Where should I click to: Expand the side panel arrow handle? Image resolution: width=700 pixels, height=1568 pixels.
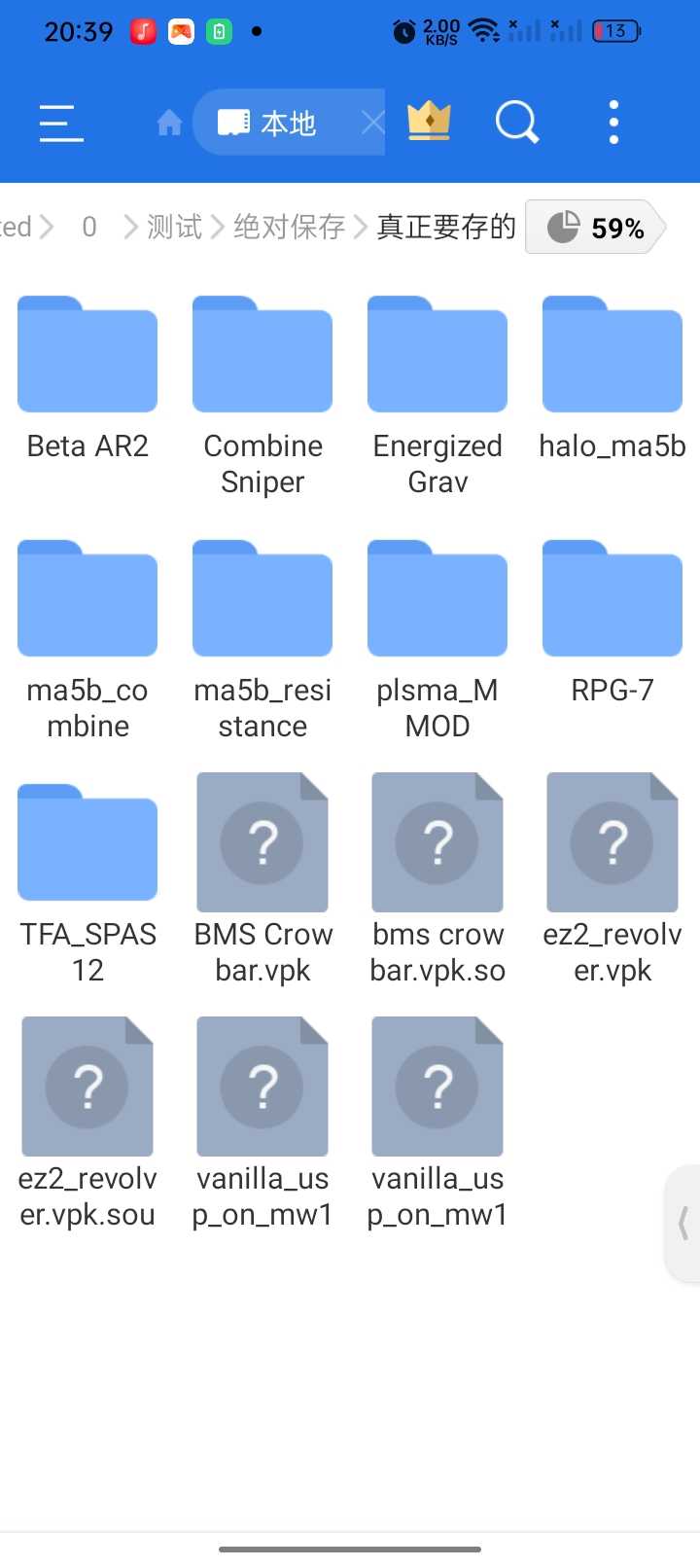(683, 1223)
